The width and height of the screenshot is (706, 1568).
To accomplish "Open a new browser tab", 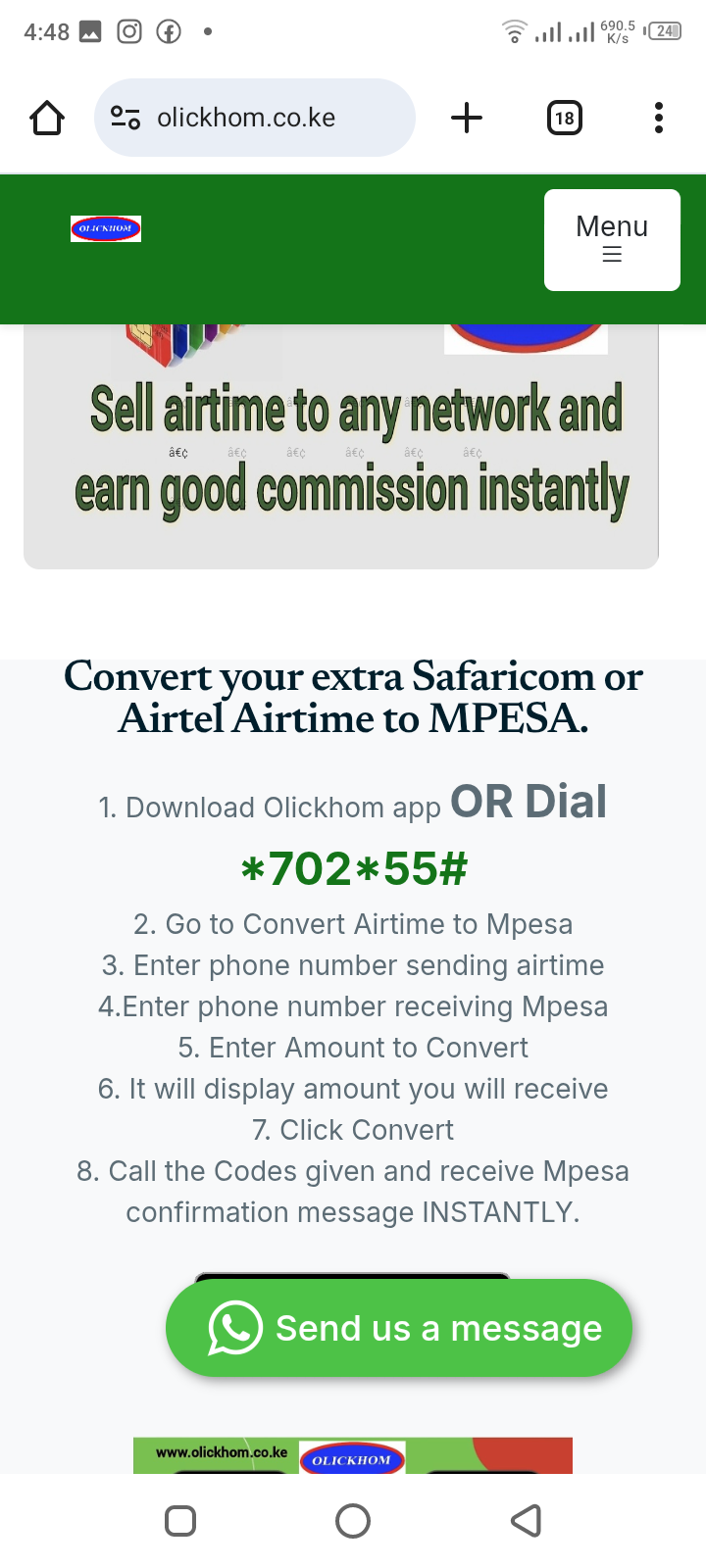I will [467, 118].
